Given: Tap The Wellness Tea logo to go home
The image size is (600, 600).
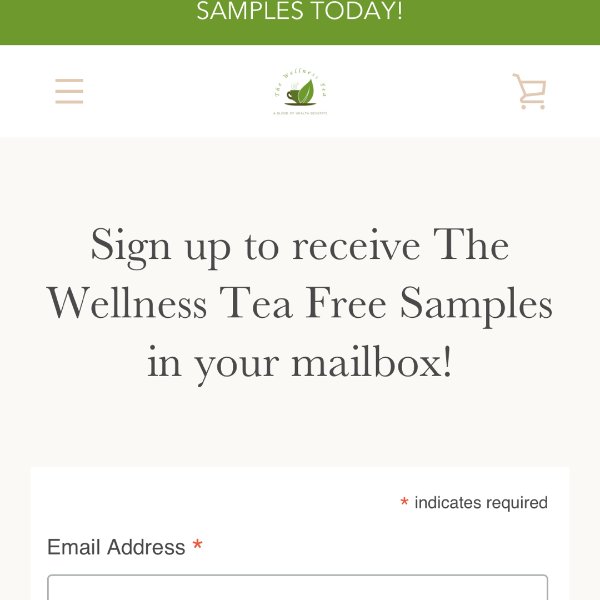Looking at the screenshot, I should point(299,92).
